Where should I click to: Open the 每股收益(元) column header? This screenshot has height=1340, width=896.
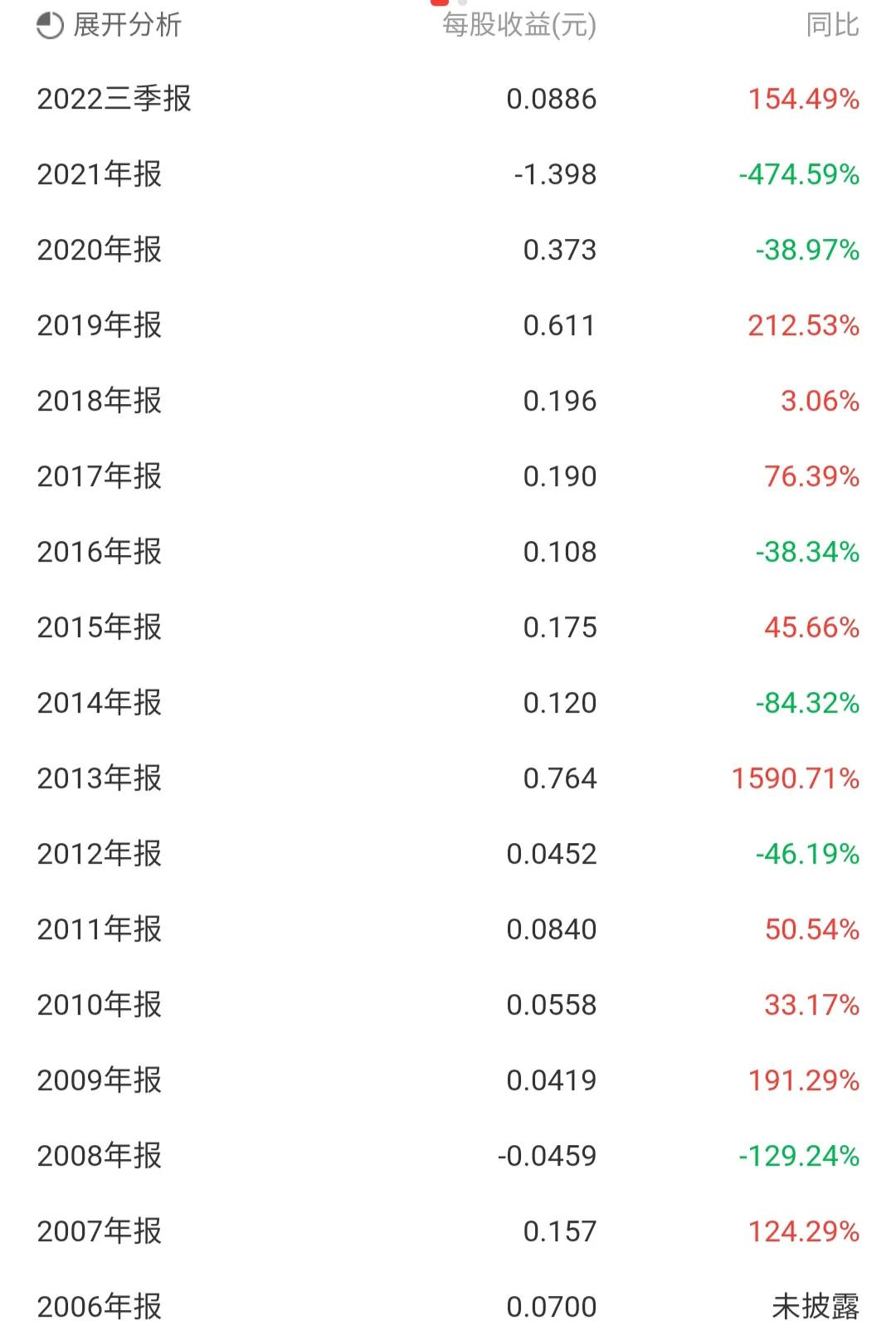click(x=519, y=26)
